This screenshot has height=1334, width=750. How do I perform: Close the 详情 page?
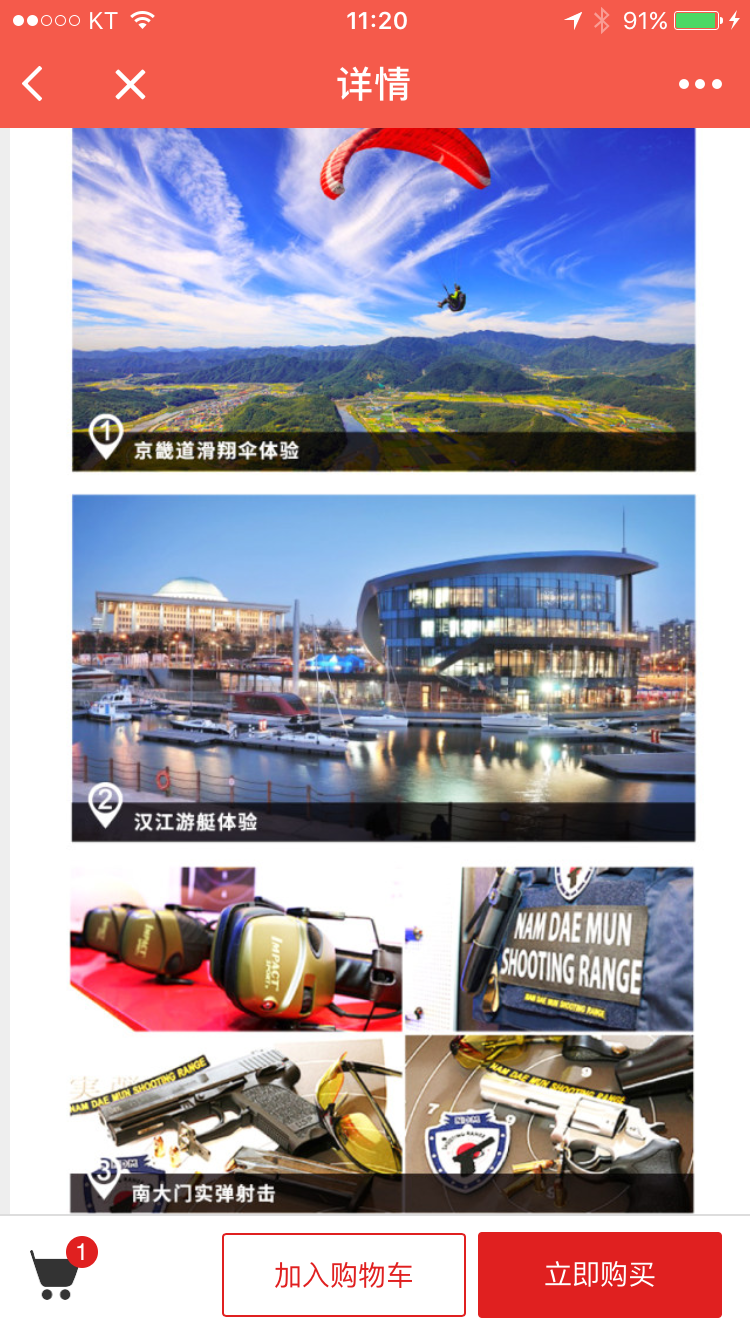[130, 85]
